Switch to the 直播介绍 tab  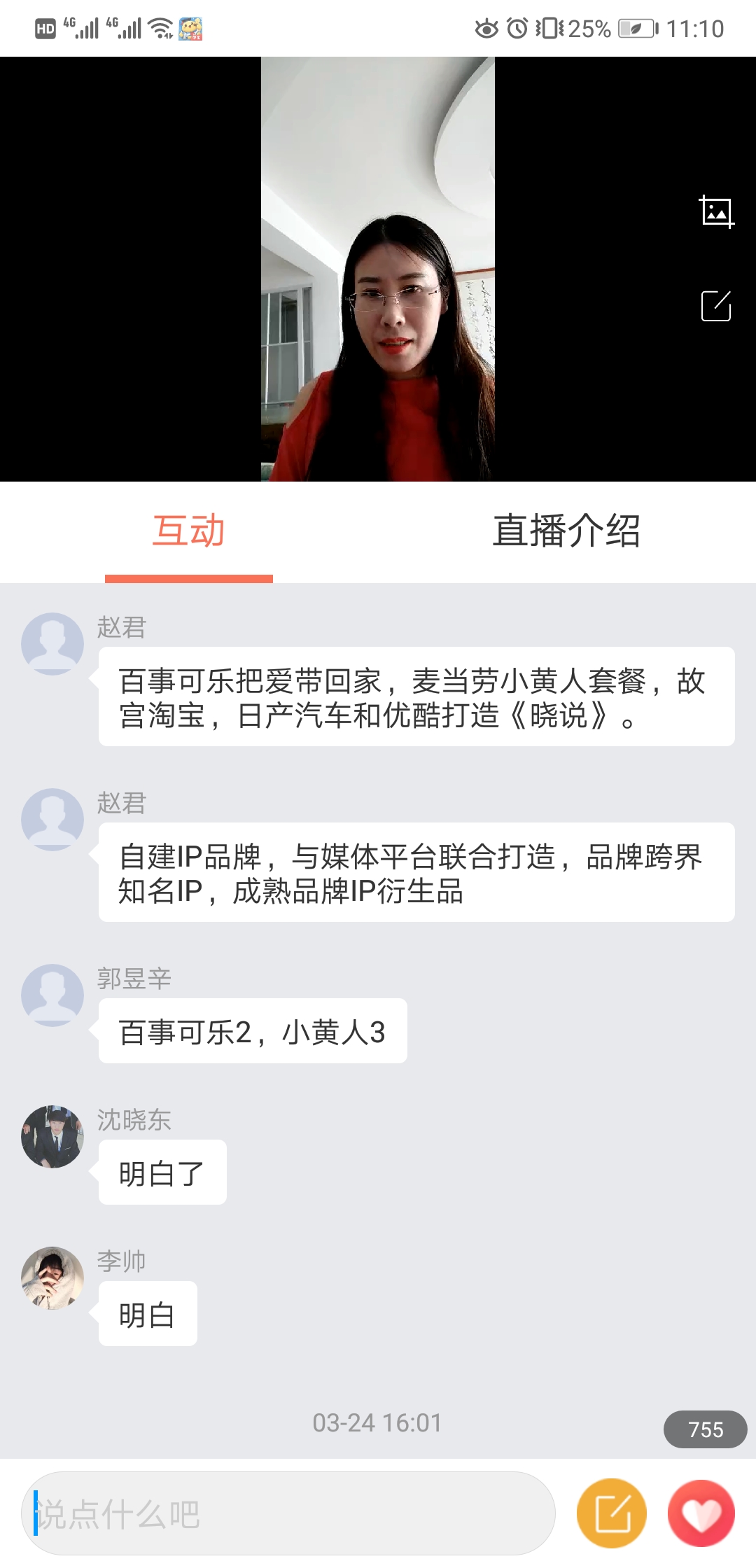pyautogui.click(x=566, y=531)
